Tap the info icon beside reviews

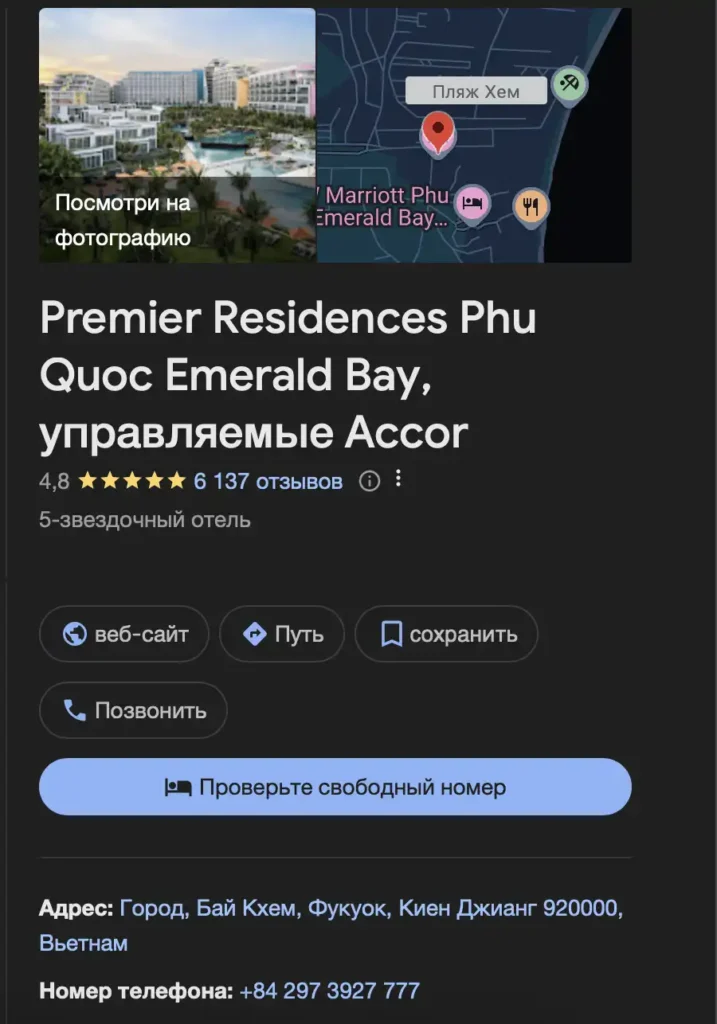369,481
